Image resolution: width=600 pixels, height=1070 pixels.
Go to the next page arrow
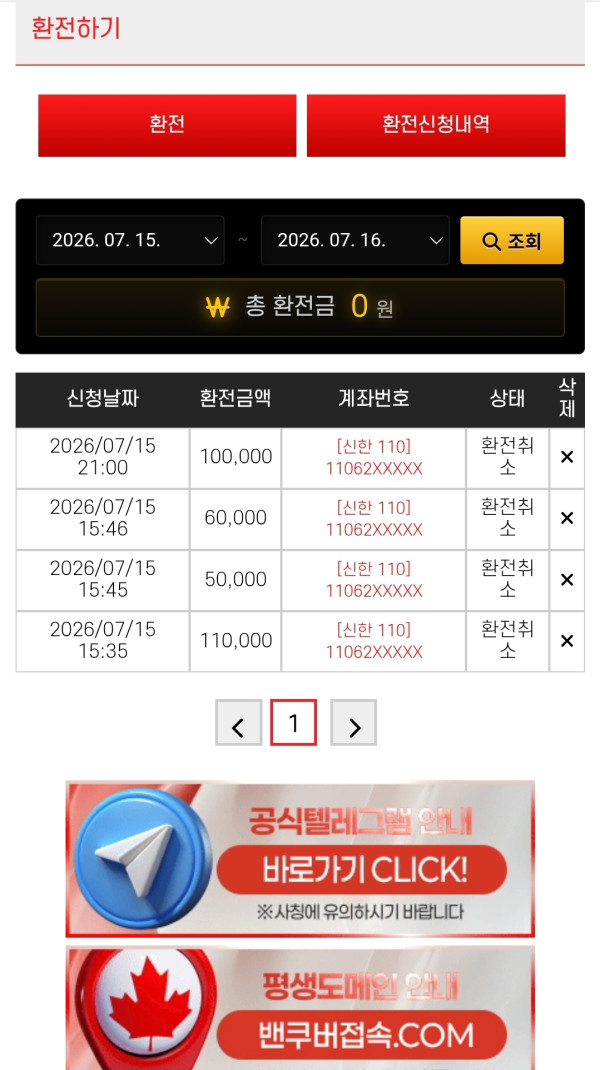point(354,723)
